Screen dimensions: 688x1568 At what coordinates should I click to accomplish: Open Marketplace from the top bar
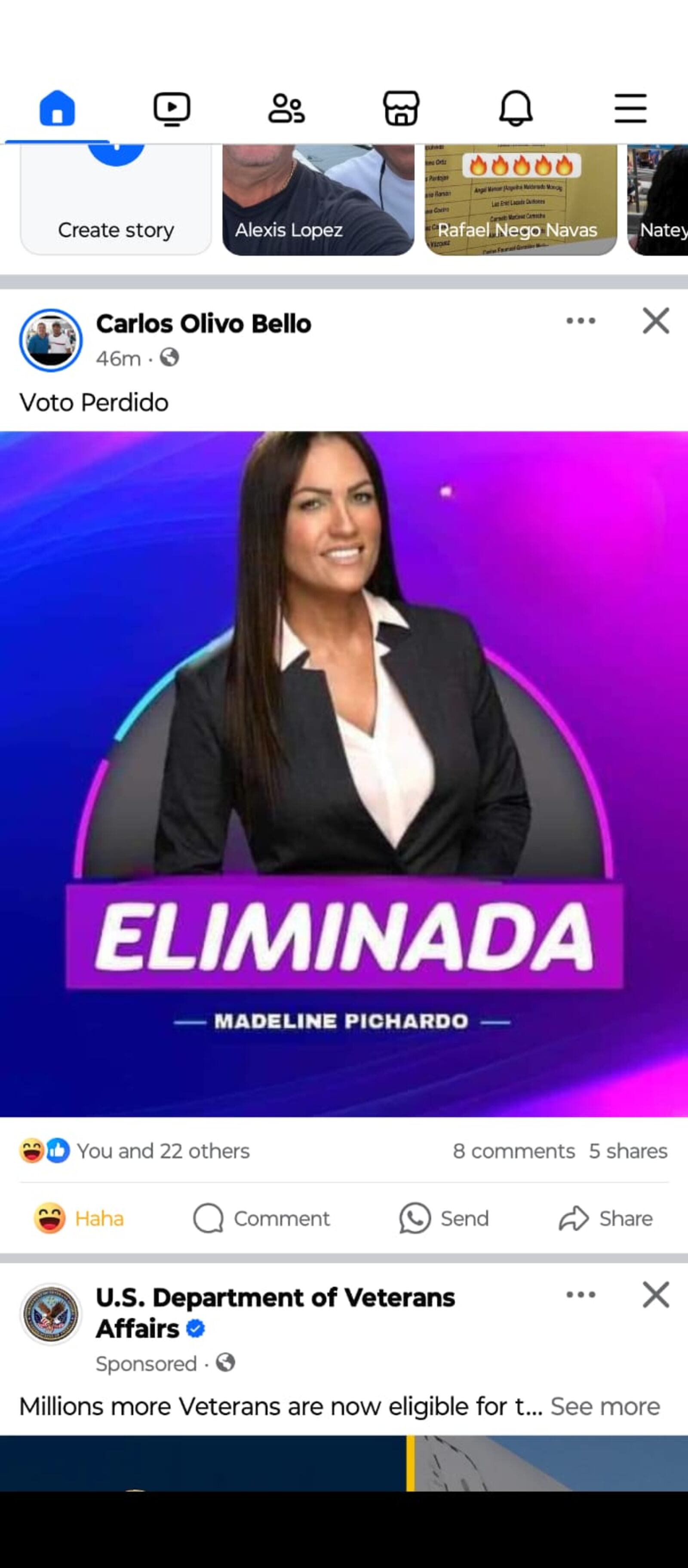pos(401,108)
